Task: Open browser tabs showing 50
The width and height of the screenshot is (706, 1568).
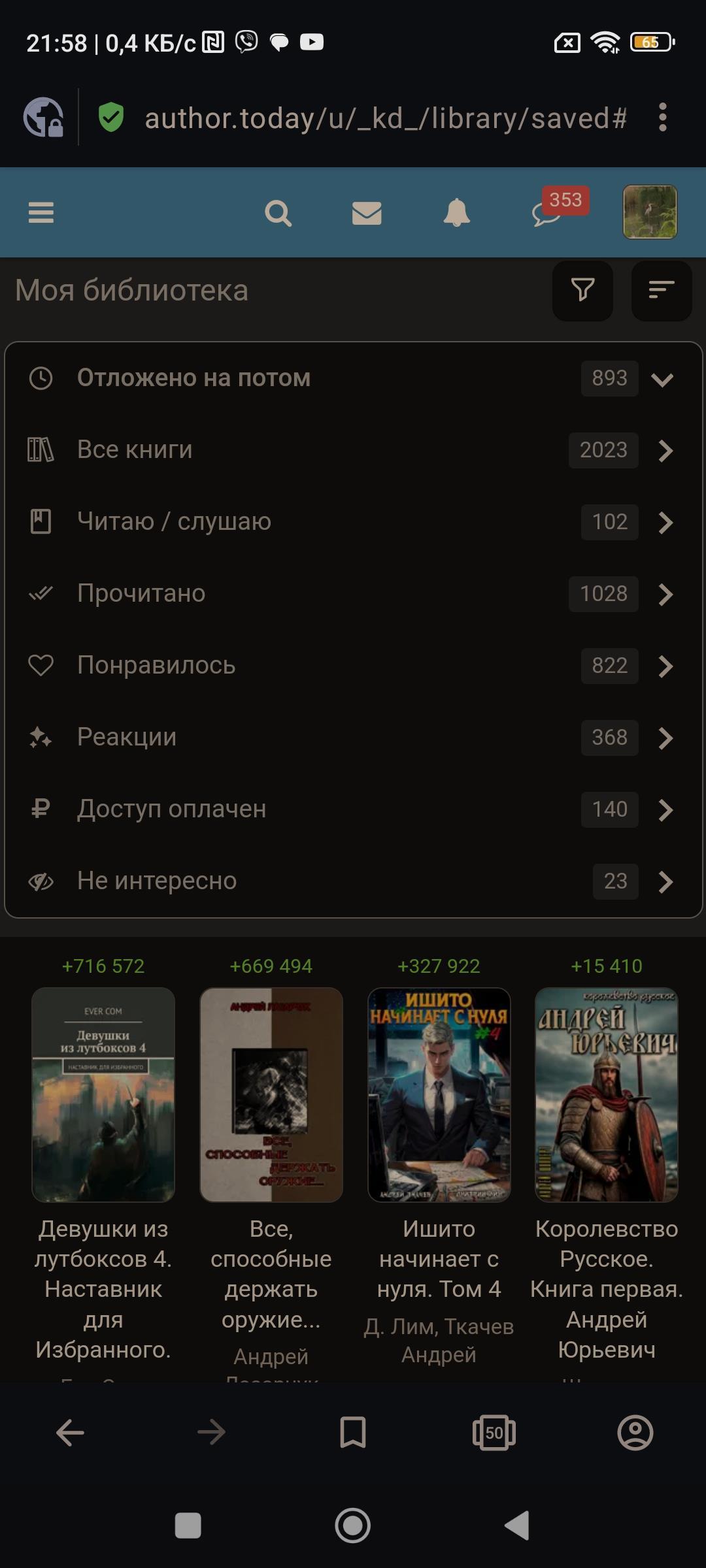Action: pos(494,1433)
